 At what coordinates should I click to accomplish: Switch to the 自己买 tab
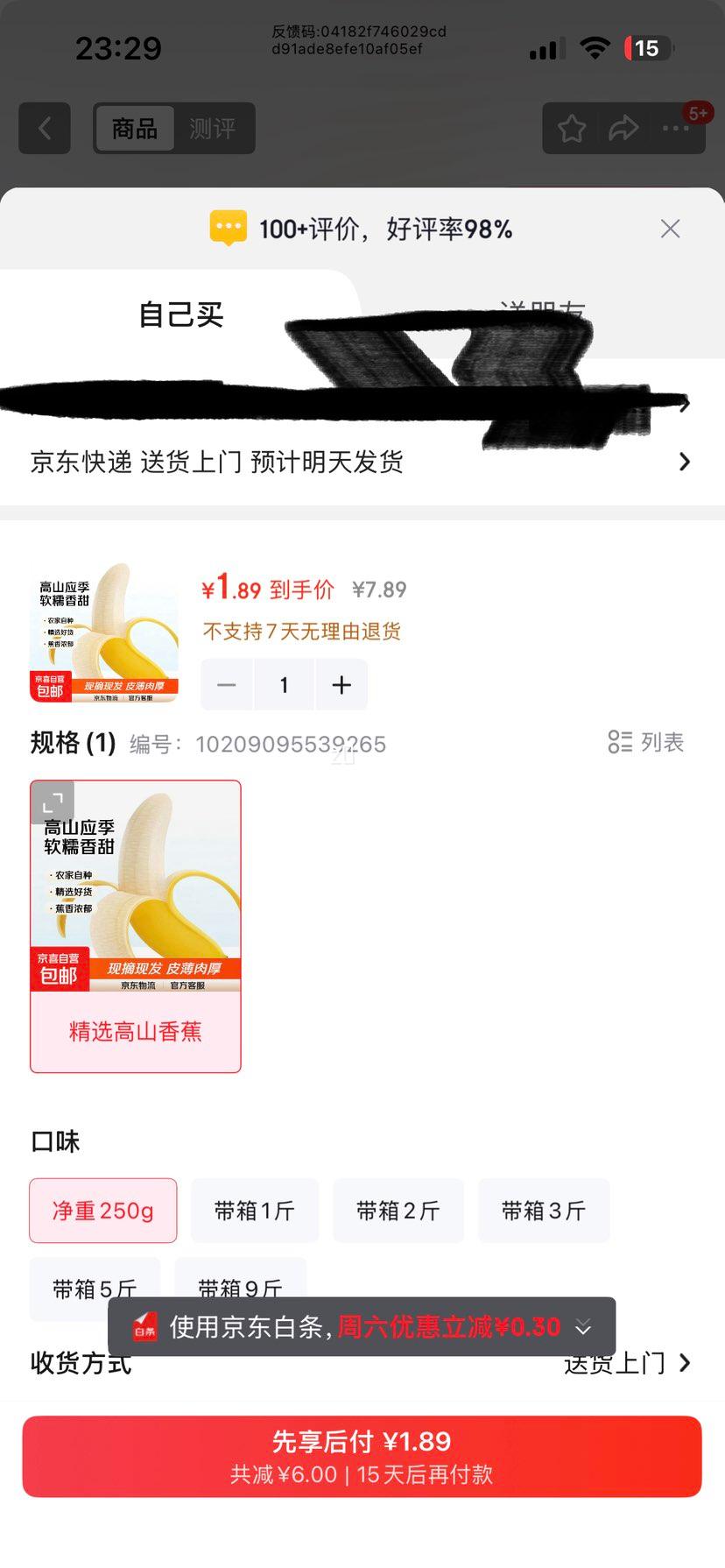tap(180, 314)
